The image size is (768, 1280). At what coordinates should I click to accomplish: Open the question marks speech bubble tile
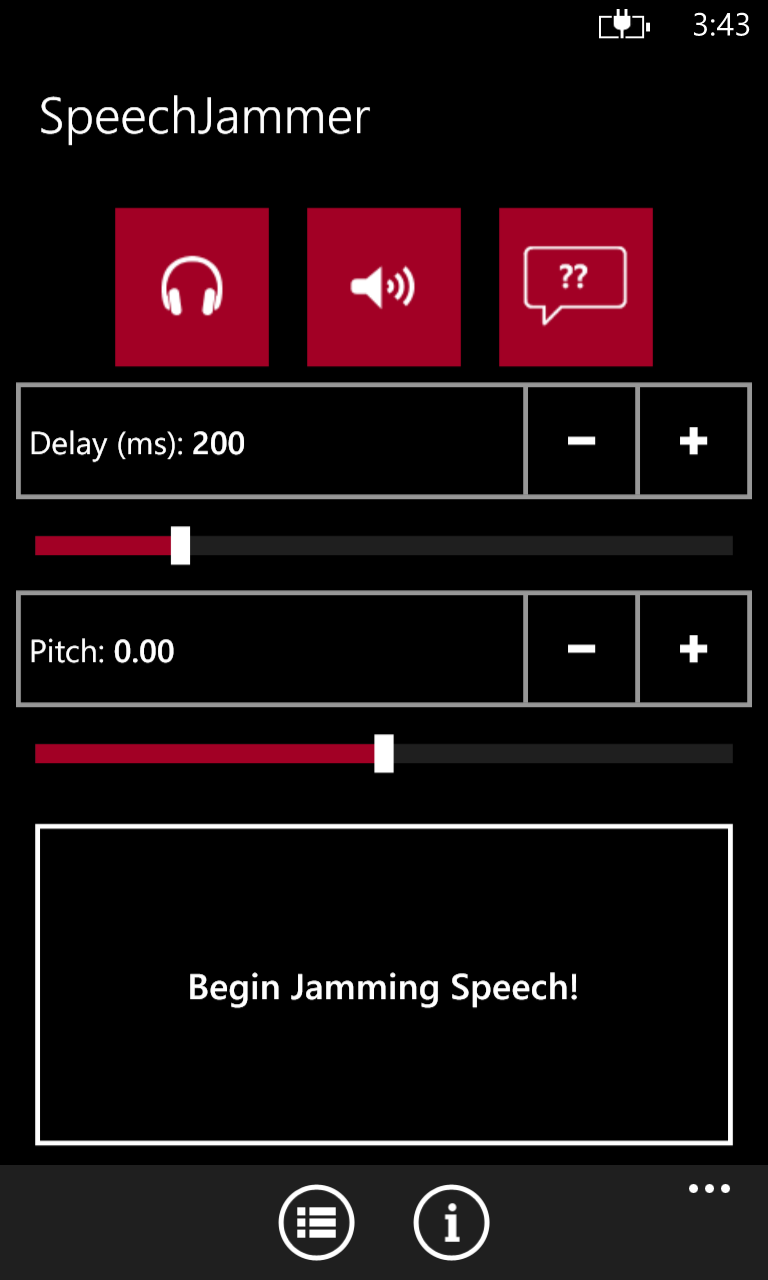coord(576,287)
